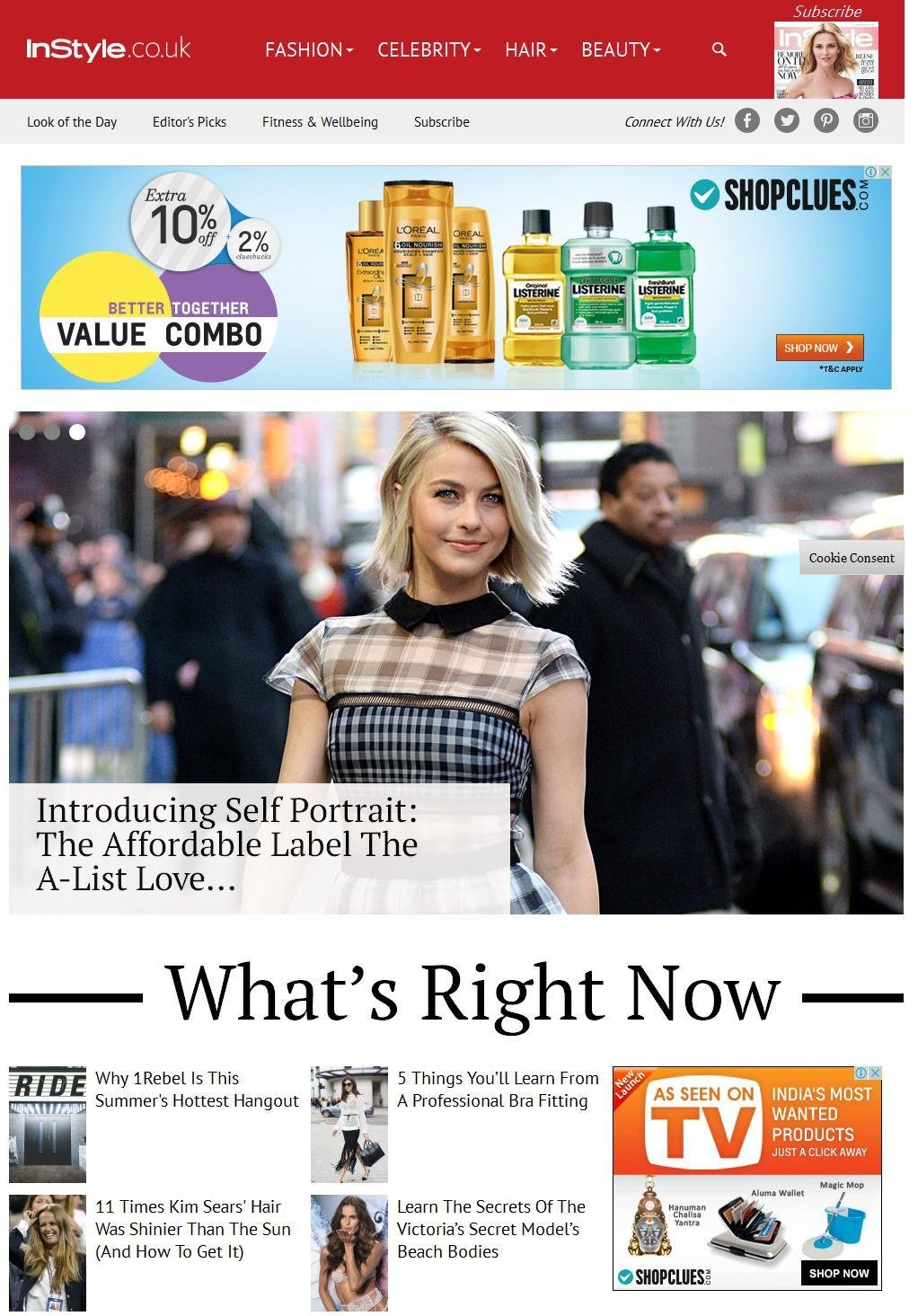
Task: Open Victoria's Secret beach bodies article
Action: 491,1229
